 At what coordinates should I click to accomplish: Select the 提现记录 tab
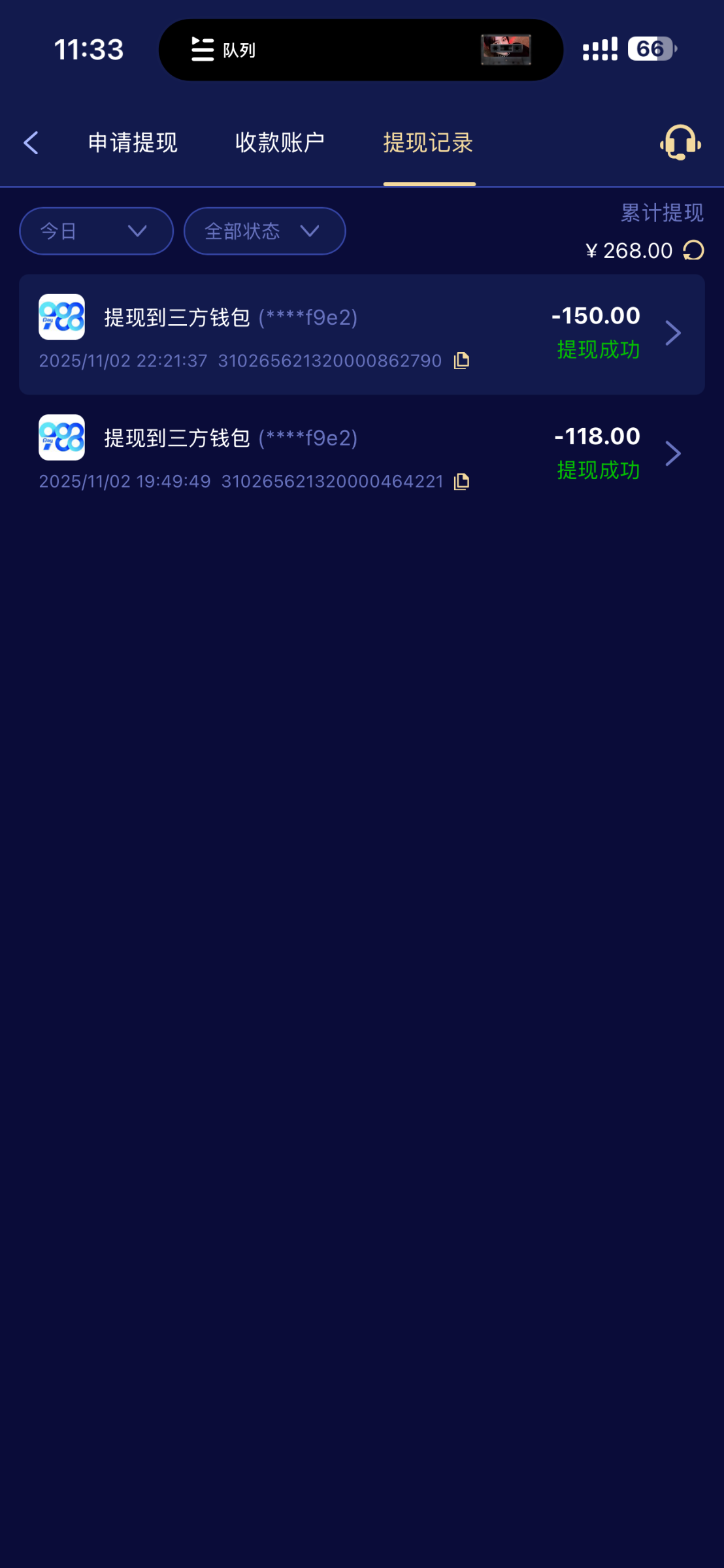point(429,142)
